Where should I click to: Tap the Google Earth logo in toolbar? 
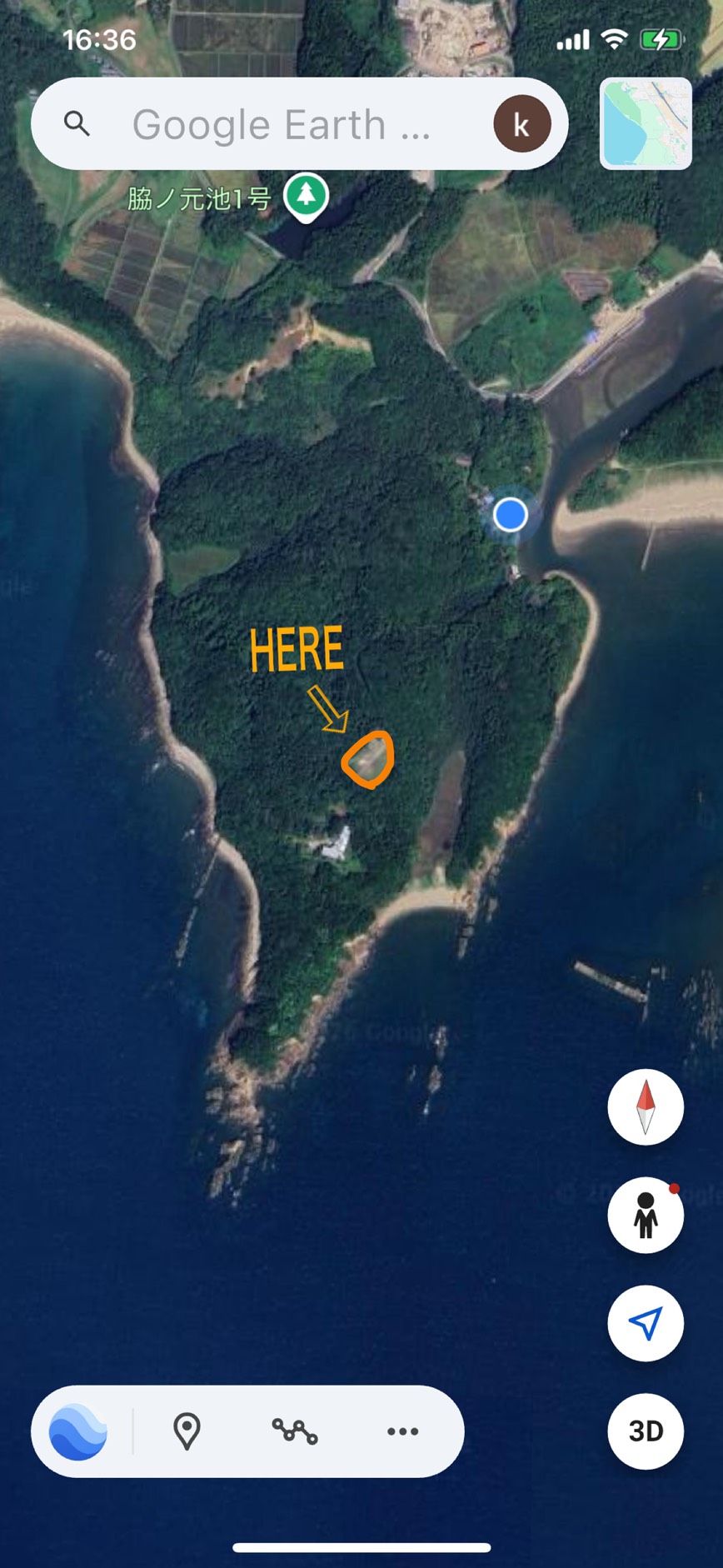78,1431
